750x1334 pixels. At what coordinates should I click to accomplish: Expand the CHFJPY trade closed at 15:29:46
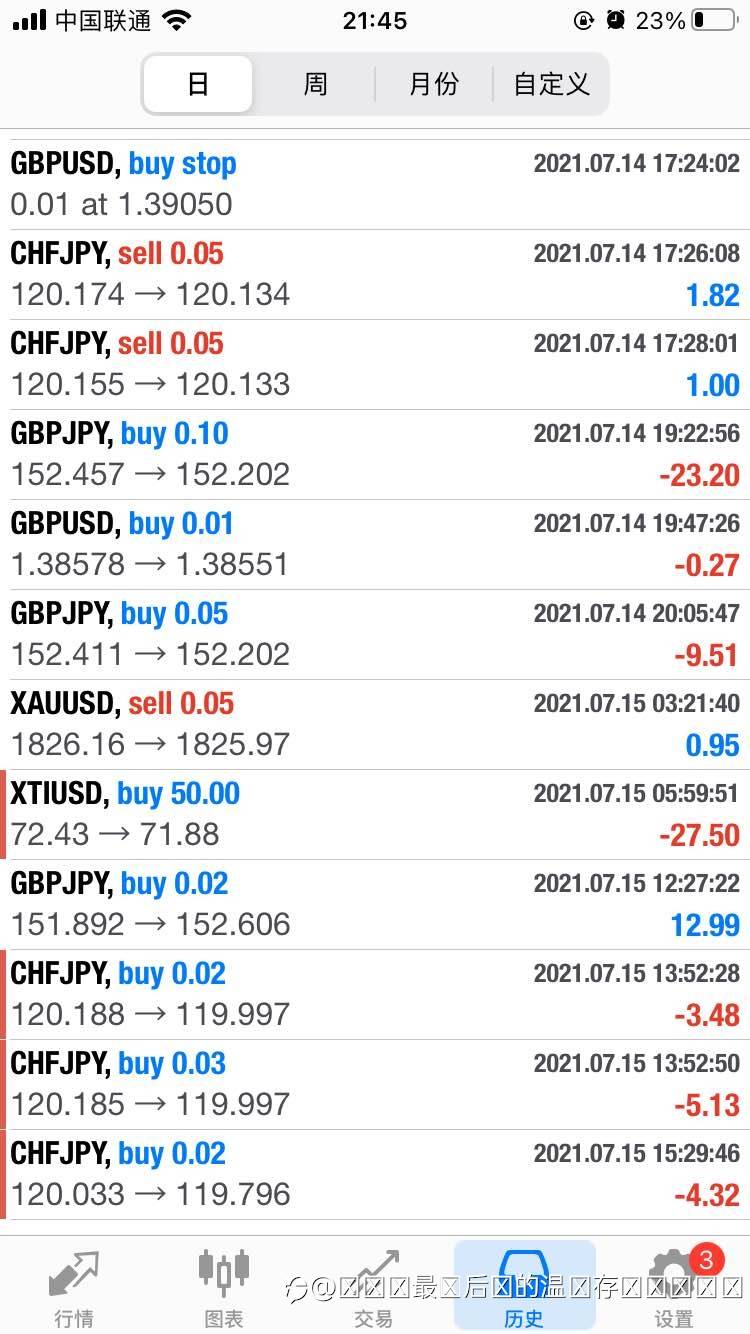click(375, 1174)
